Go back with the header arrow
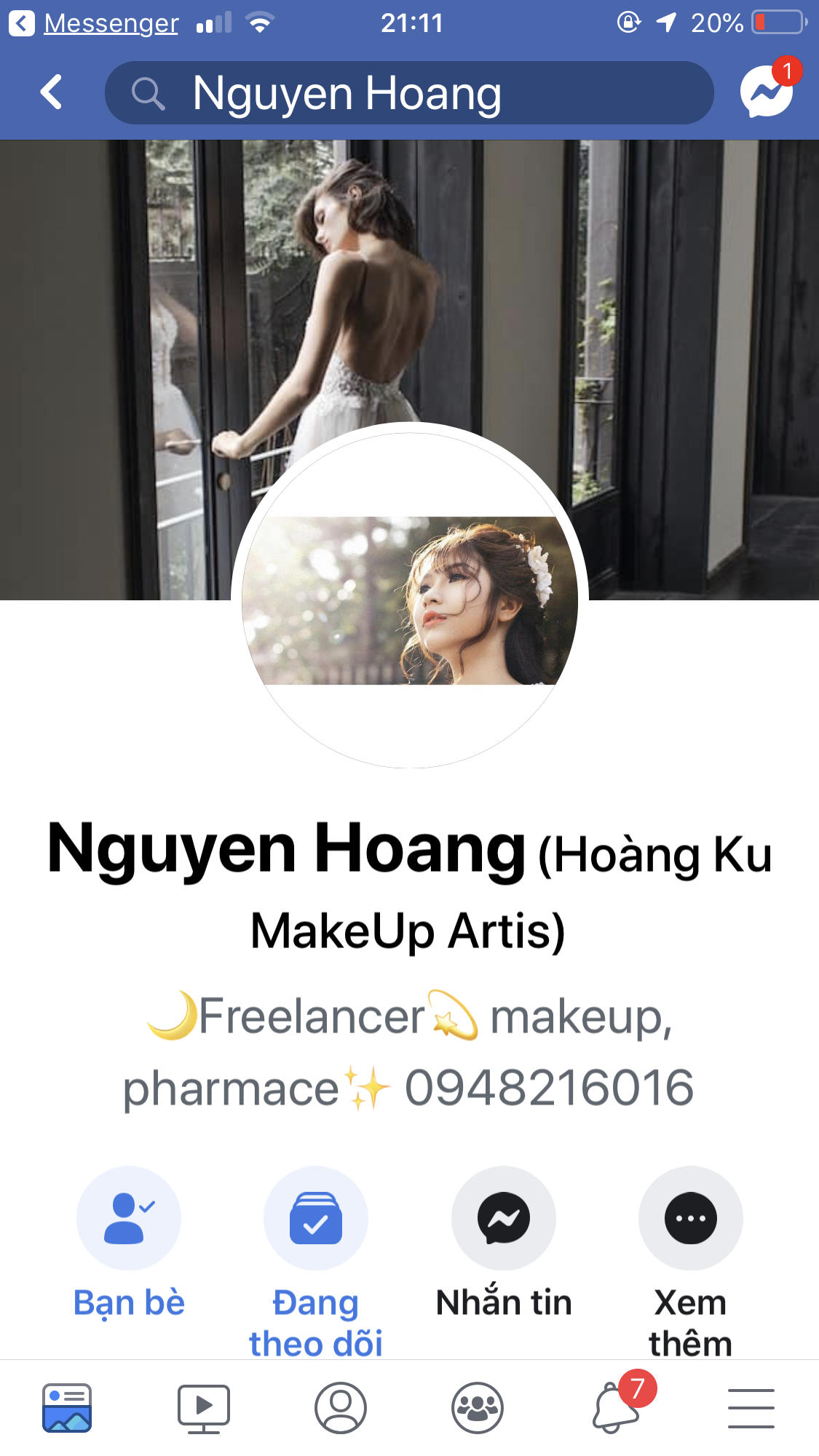This screenshot has height=1456, width=819. pyautogui.click(x=51, y=92)
